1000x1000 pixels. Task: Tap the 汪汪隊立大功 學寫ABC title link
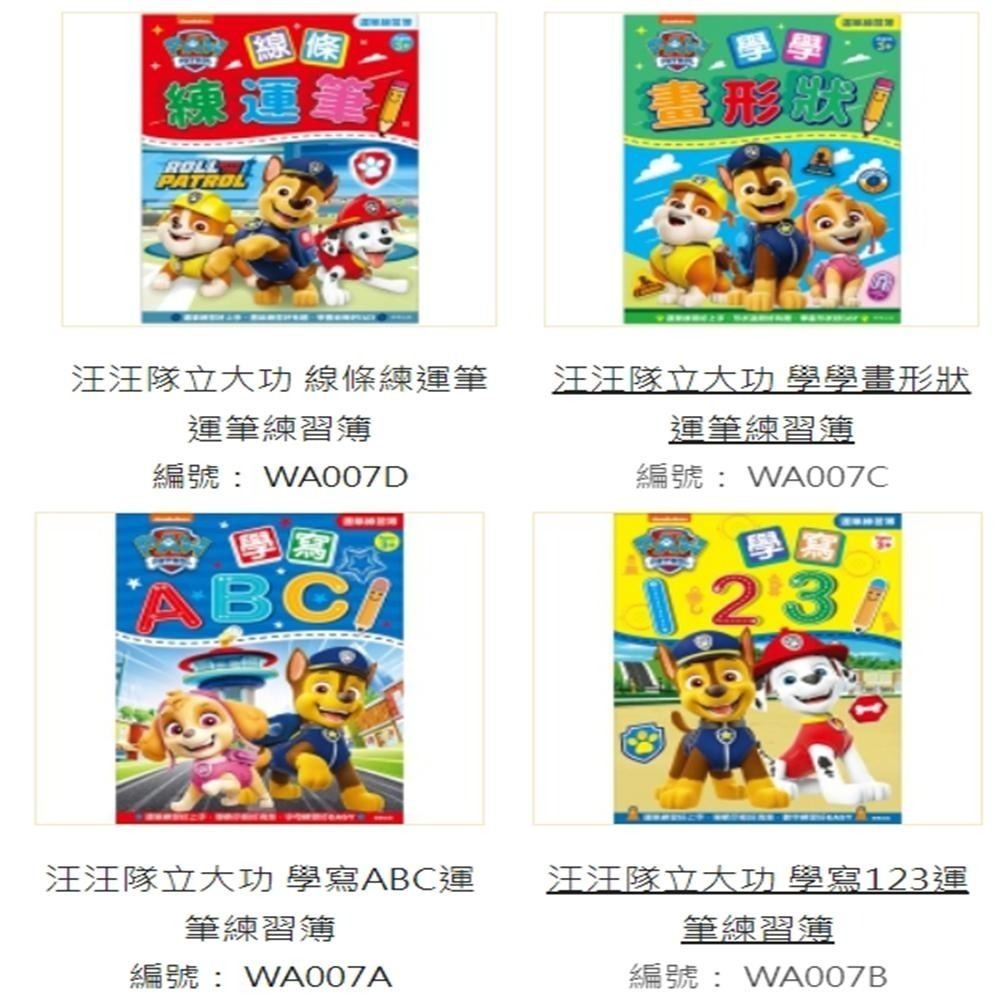click(260, 904)
